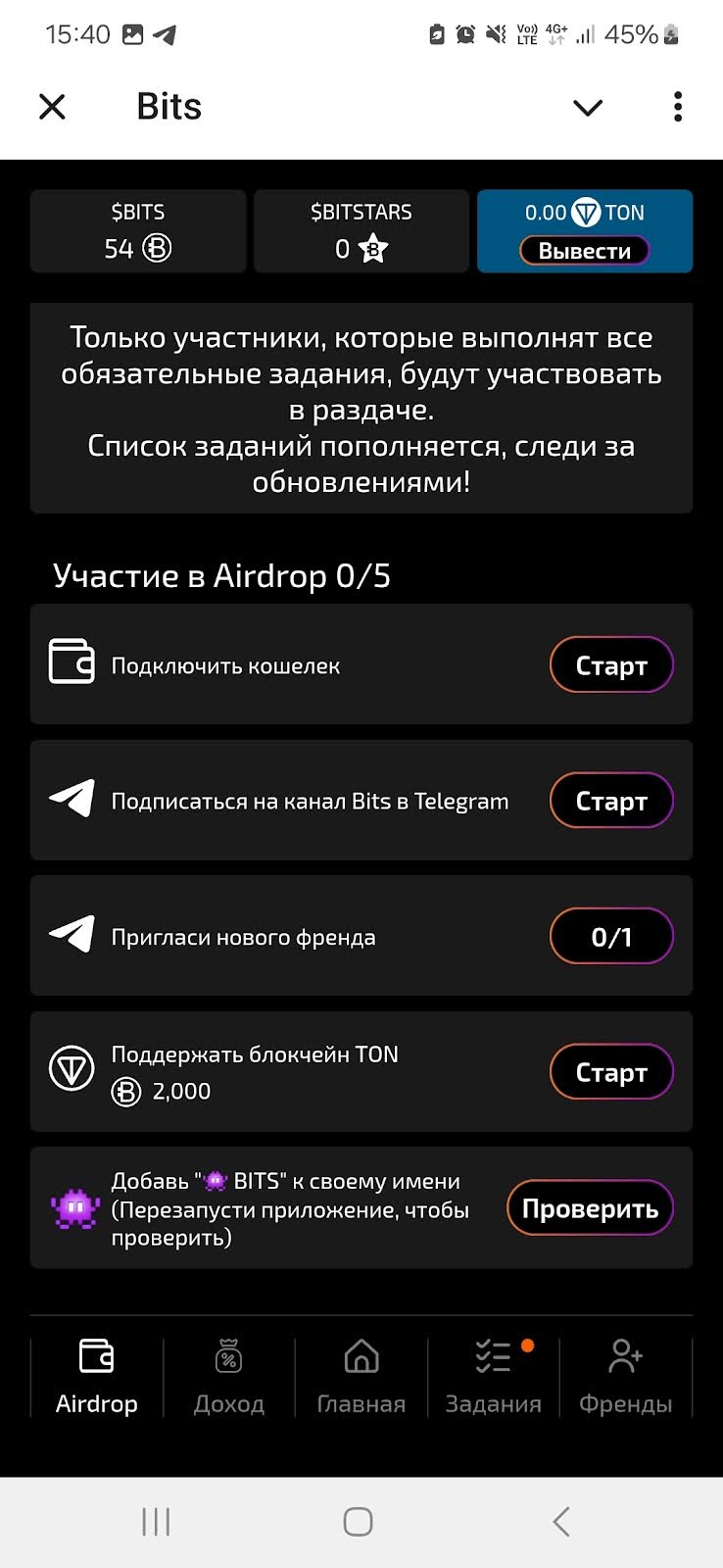
Task: Expand the chevron next to Bits title
Action: (x=587, y=108)
